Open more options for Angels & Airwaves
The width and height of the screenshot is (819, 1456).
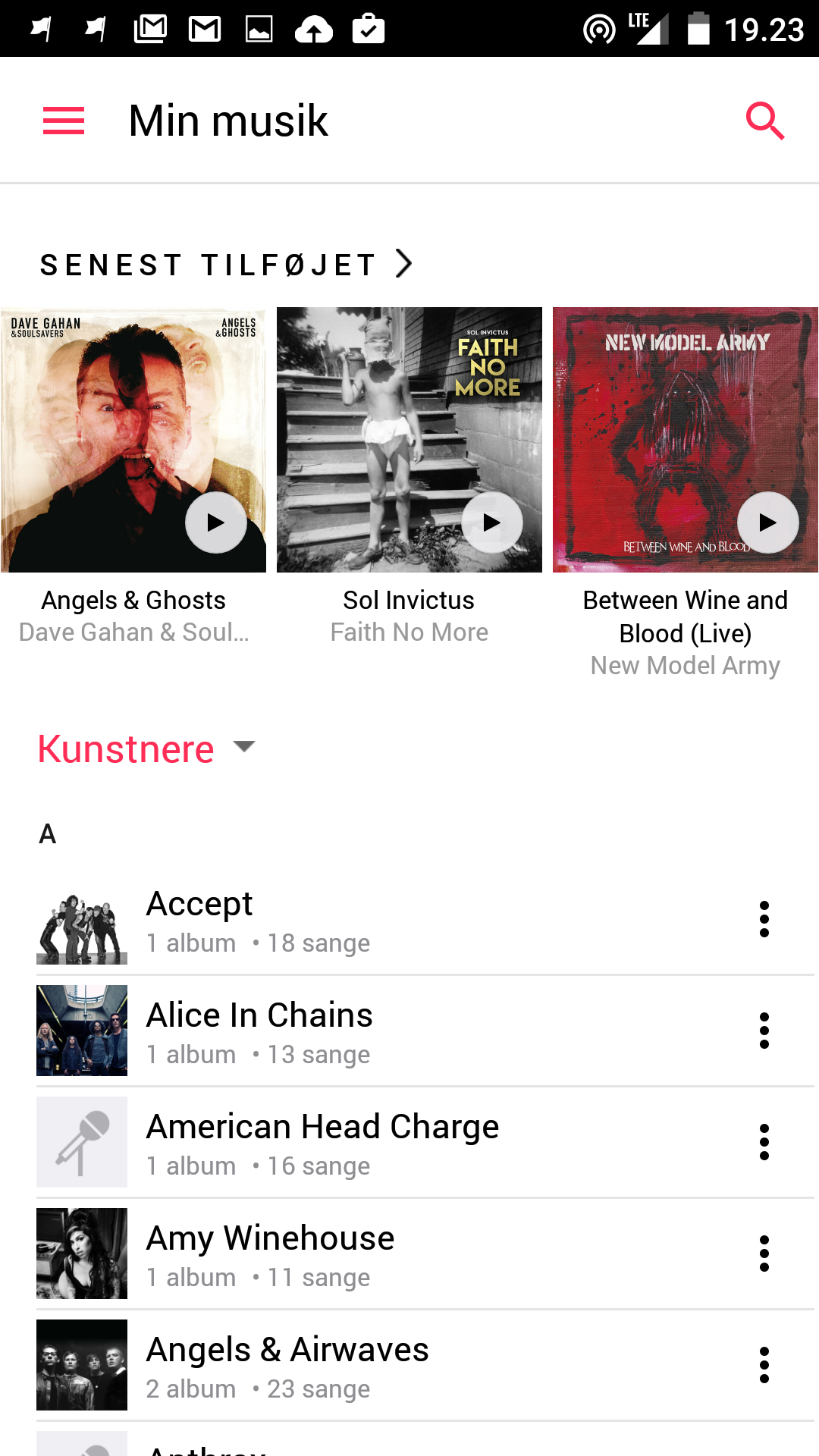click(764, 1366)
